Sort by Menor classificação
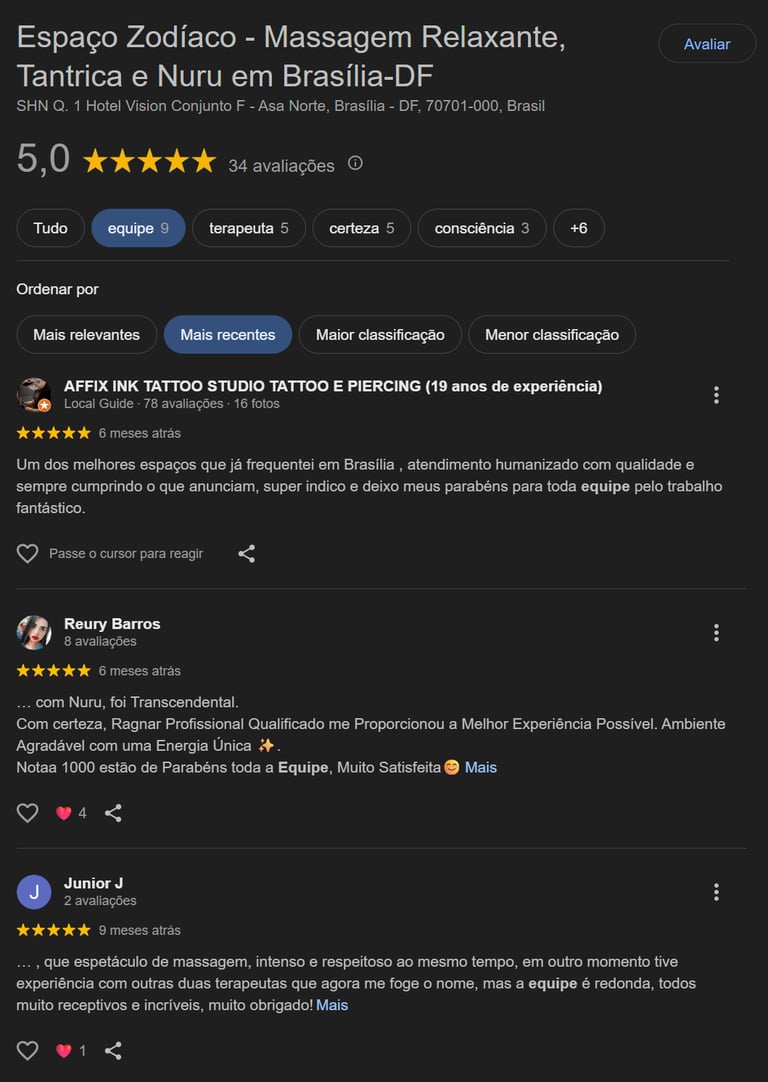 tap(551, 335)
